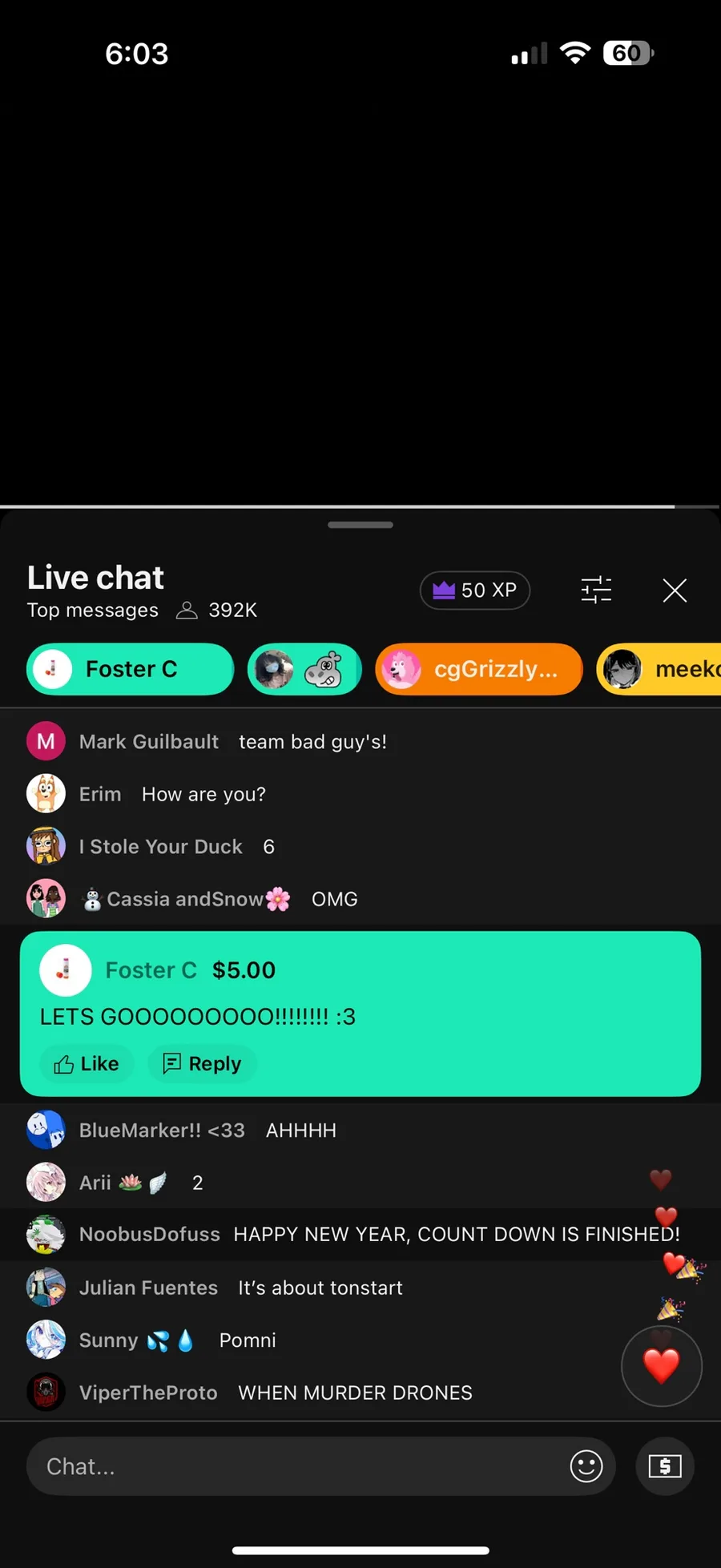The image size is (721, 1568).
Task: Close the live chat panel
Action: [675, 591]
